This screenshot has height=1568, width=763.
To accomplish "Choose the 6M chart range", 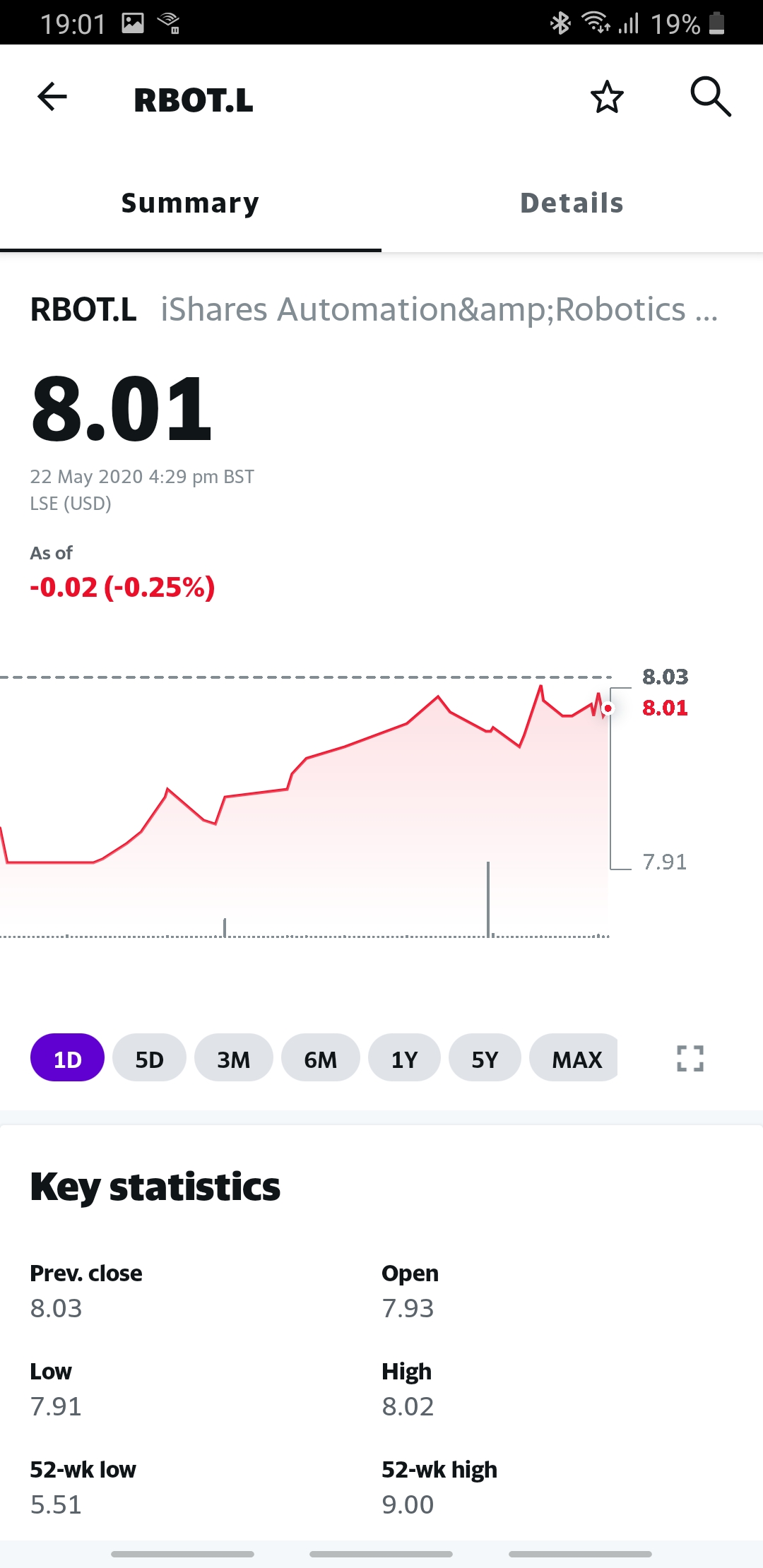I will tap(320, 1058).
